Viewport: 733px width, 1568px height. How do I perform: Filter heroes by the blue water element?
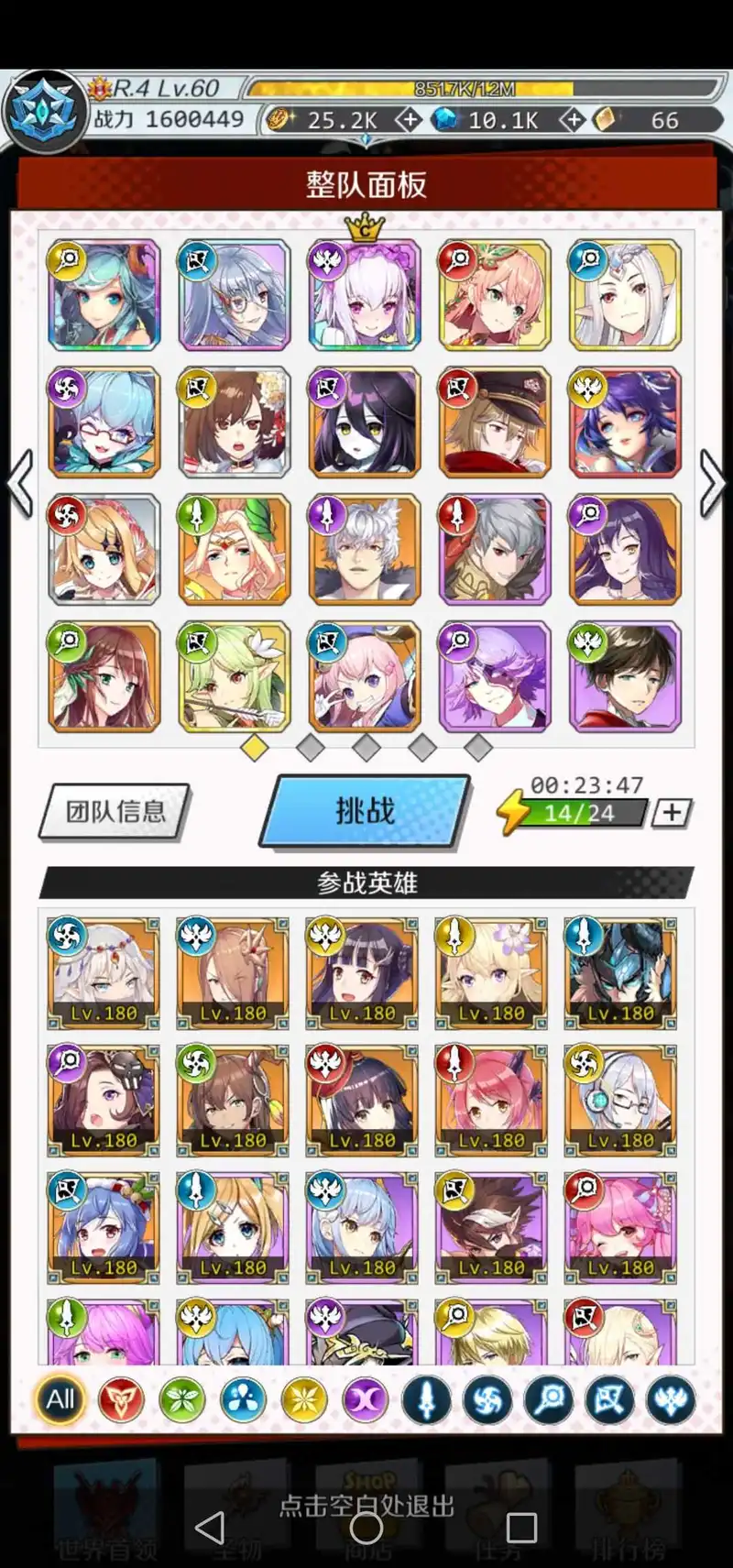[x=243, y=1400]
